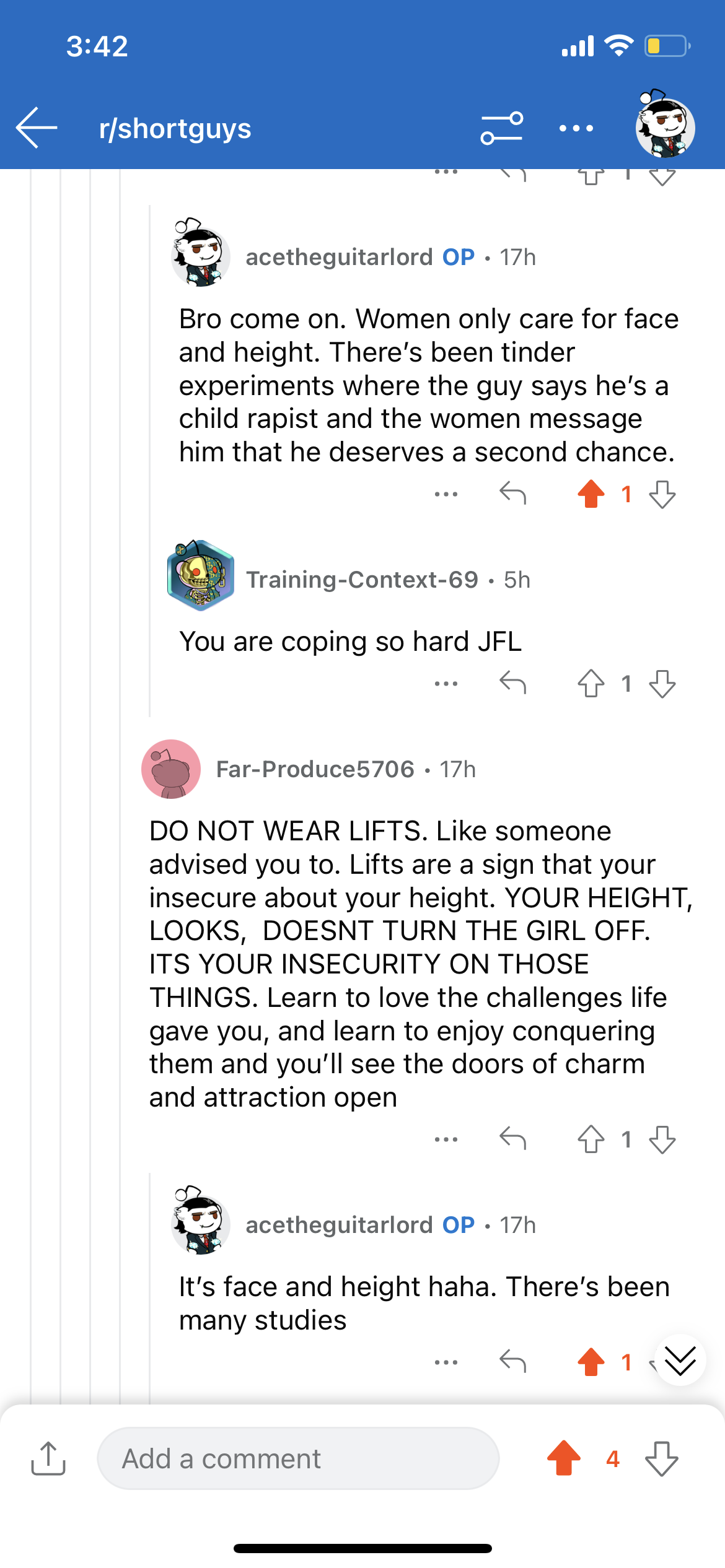725x1568 pixels.
Task: Tap the Add a comment field
Action: tap(298, 1458)
